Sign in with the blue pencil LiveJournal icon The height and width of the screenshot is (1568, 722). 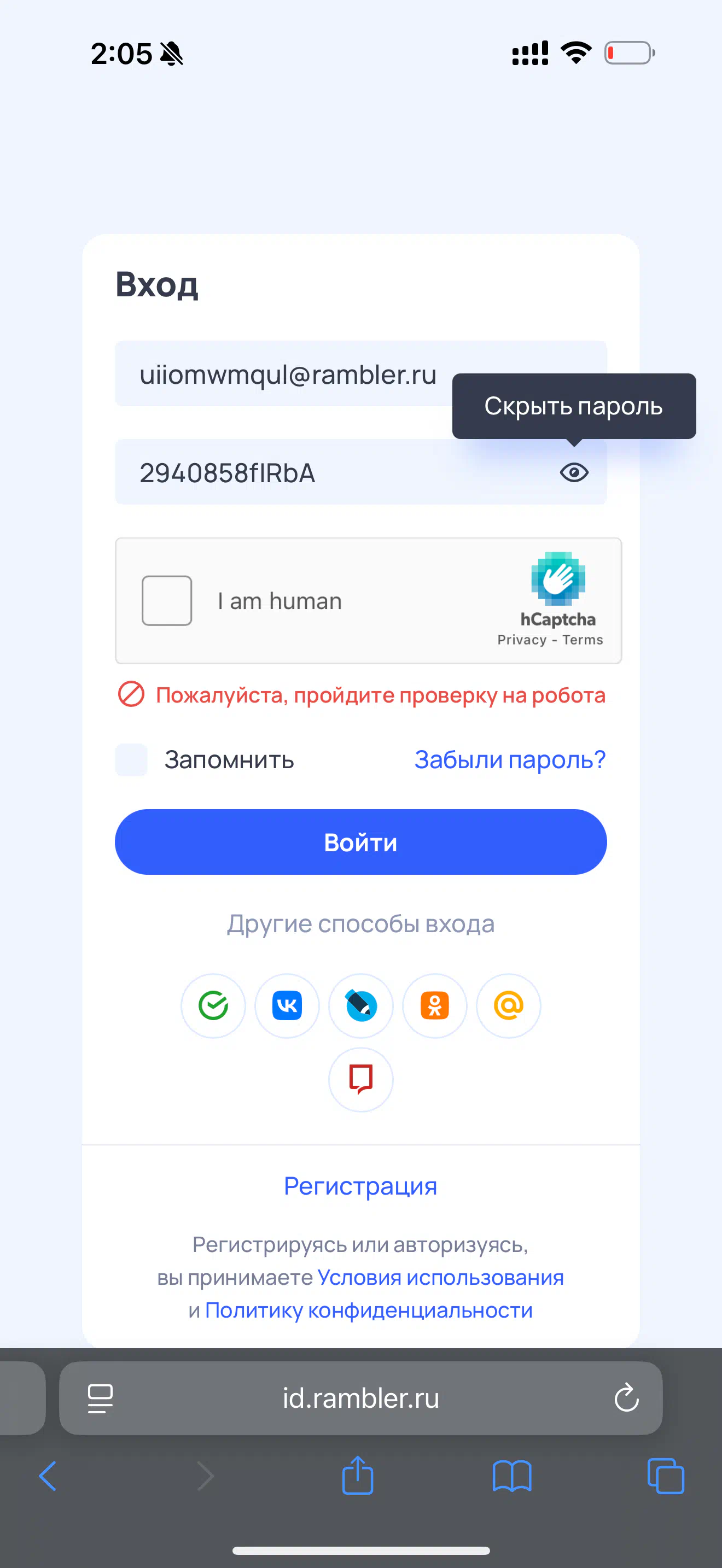pos(360,1005)
